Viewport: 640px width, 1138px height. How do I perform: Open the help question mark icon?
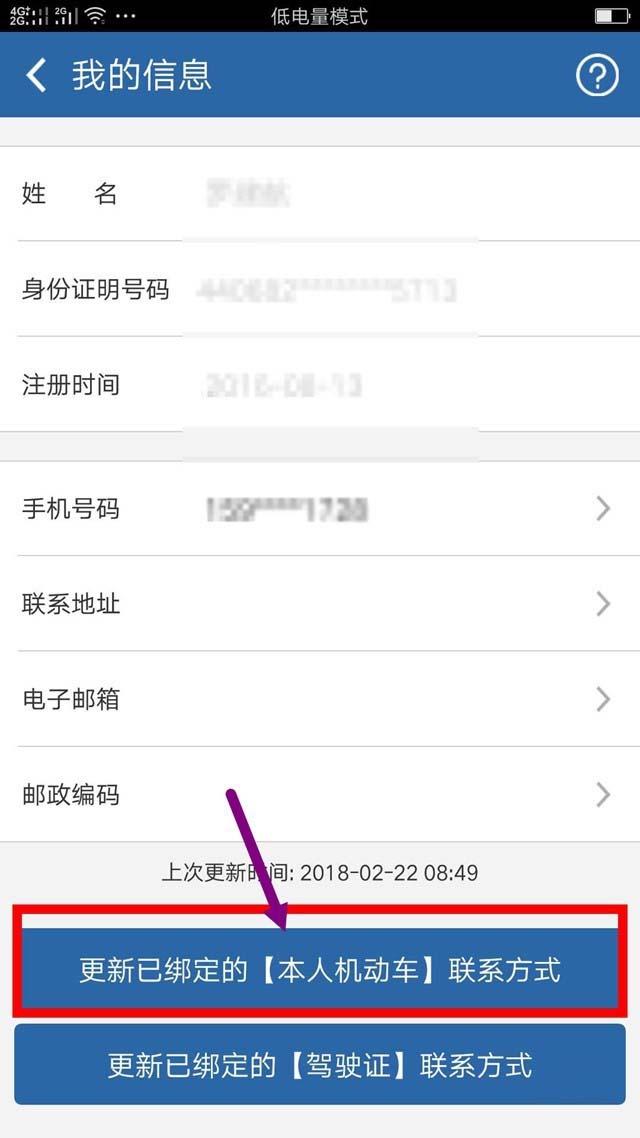pyautogui.click(x=597, y=76)
